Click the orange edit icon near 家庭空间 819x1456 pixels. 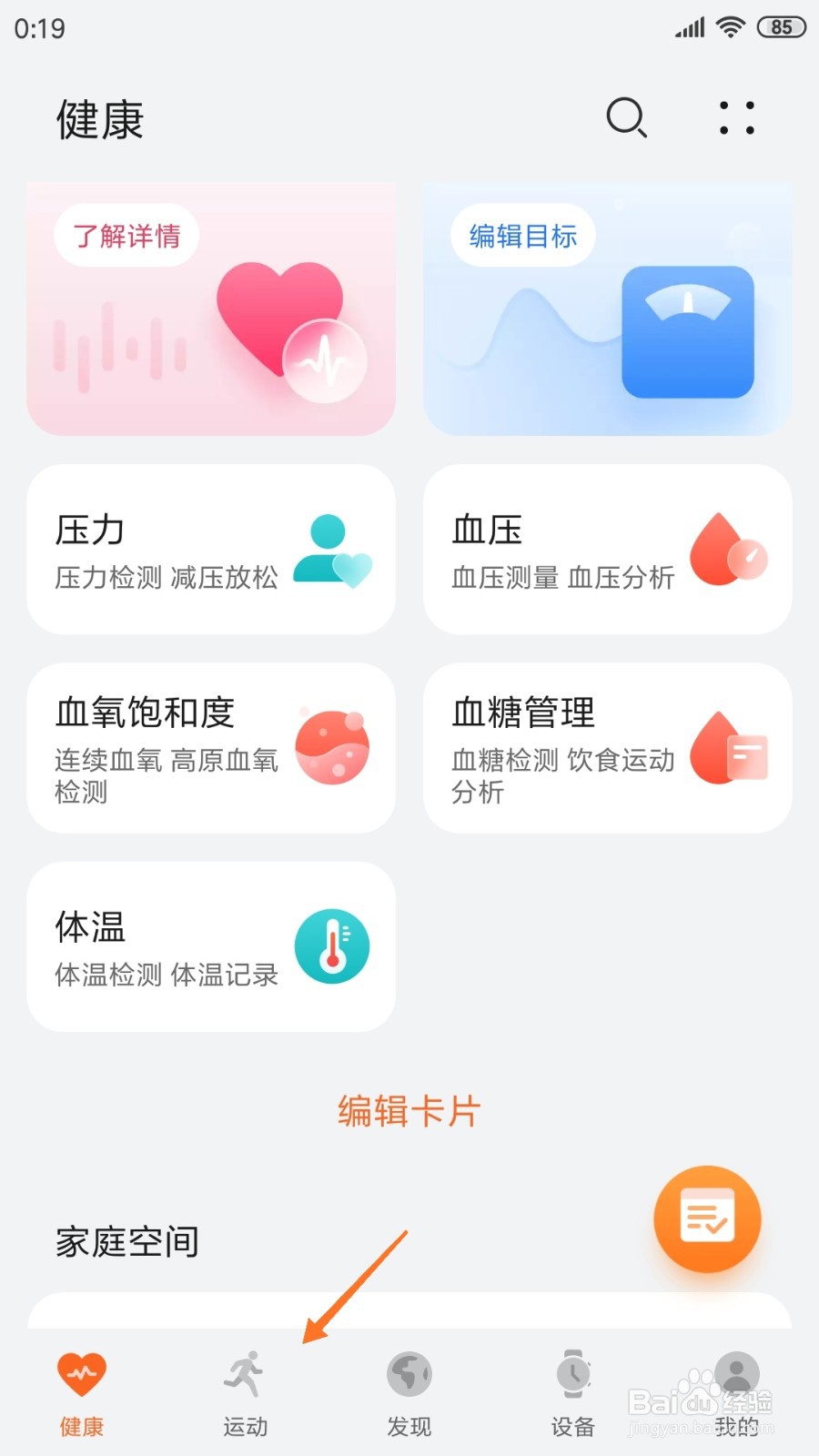[x=708, y=1219]
